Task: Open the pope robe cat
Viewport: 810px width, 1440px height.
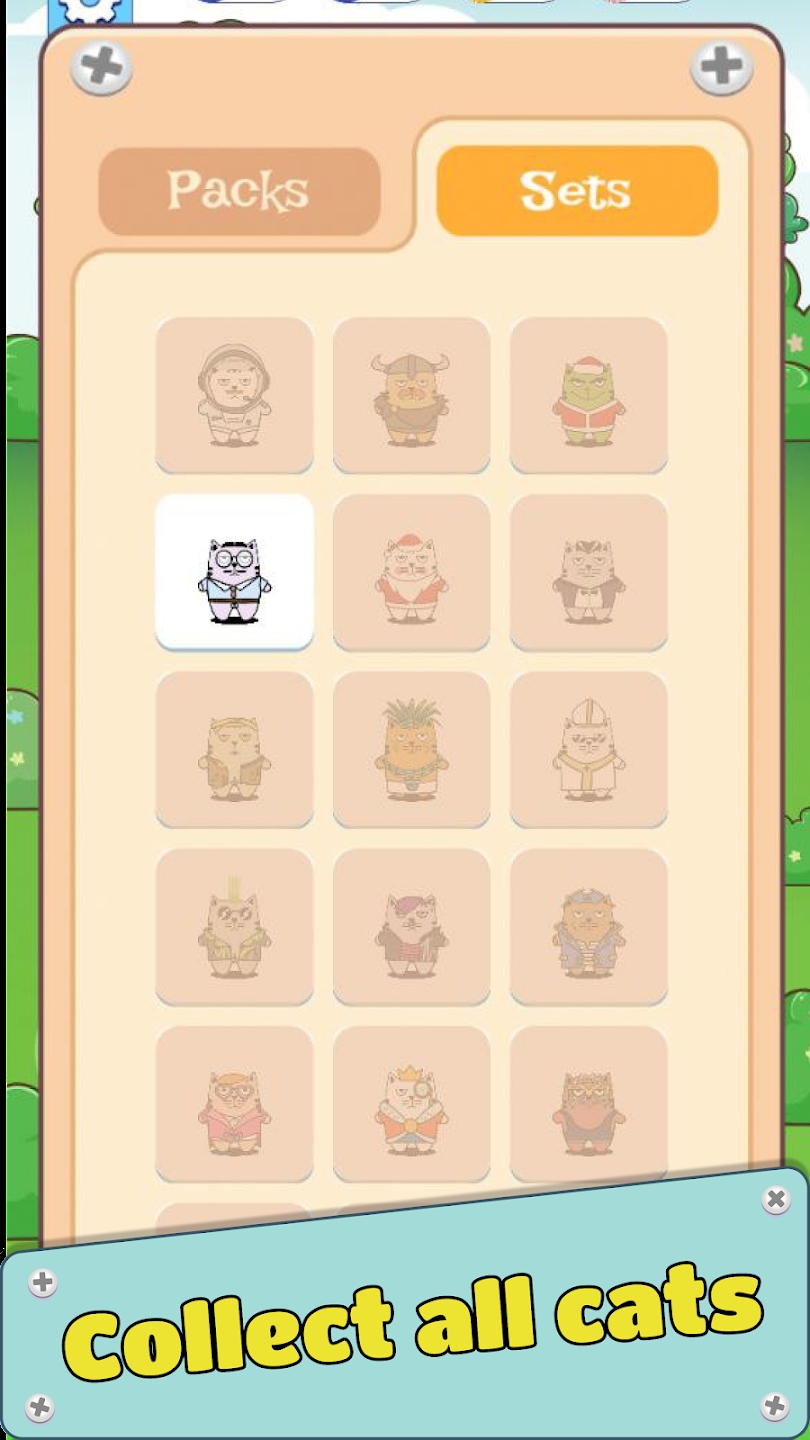Action: 588,750
